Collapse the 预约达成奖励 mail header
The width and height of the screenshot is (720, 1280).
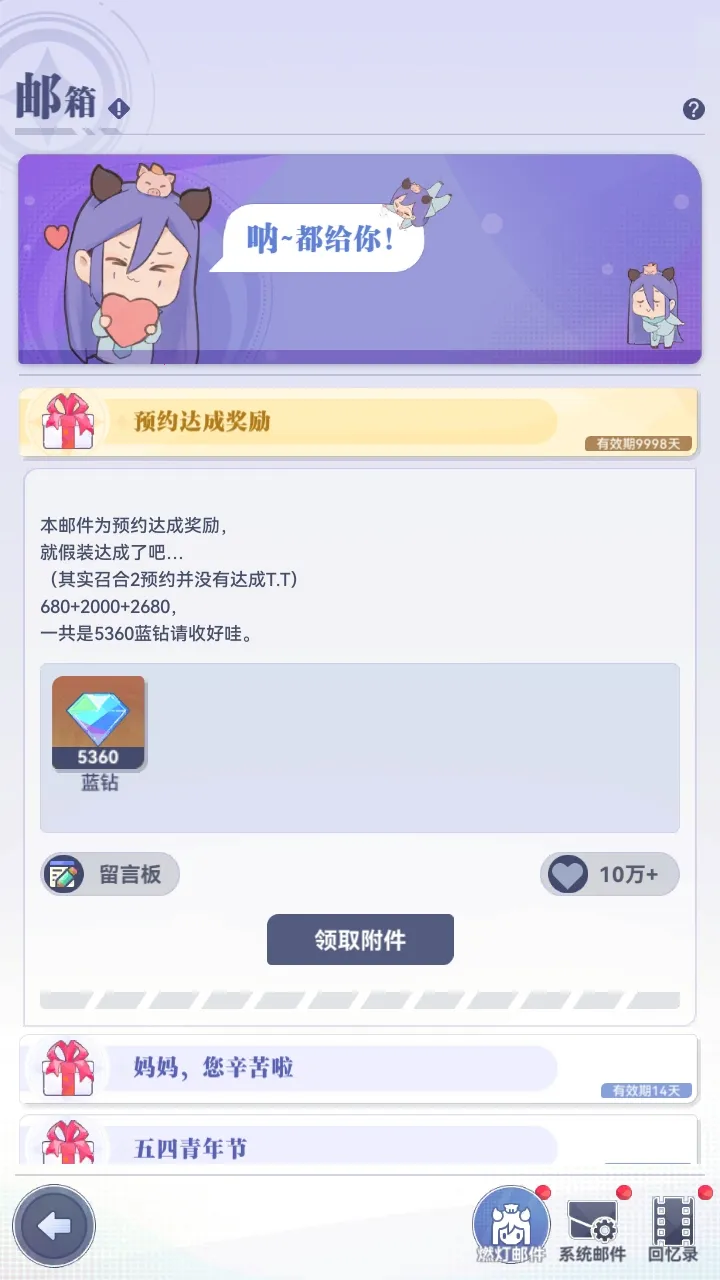click(x=358, y=422)
